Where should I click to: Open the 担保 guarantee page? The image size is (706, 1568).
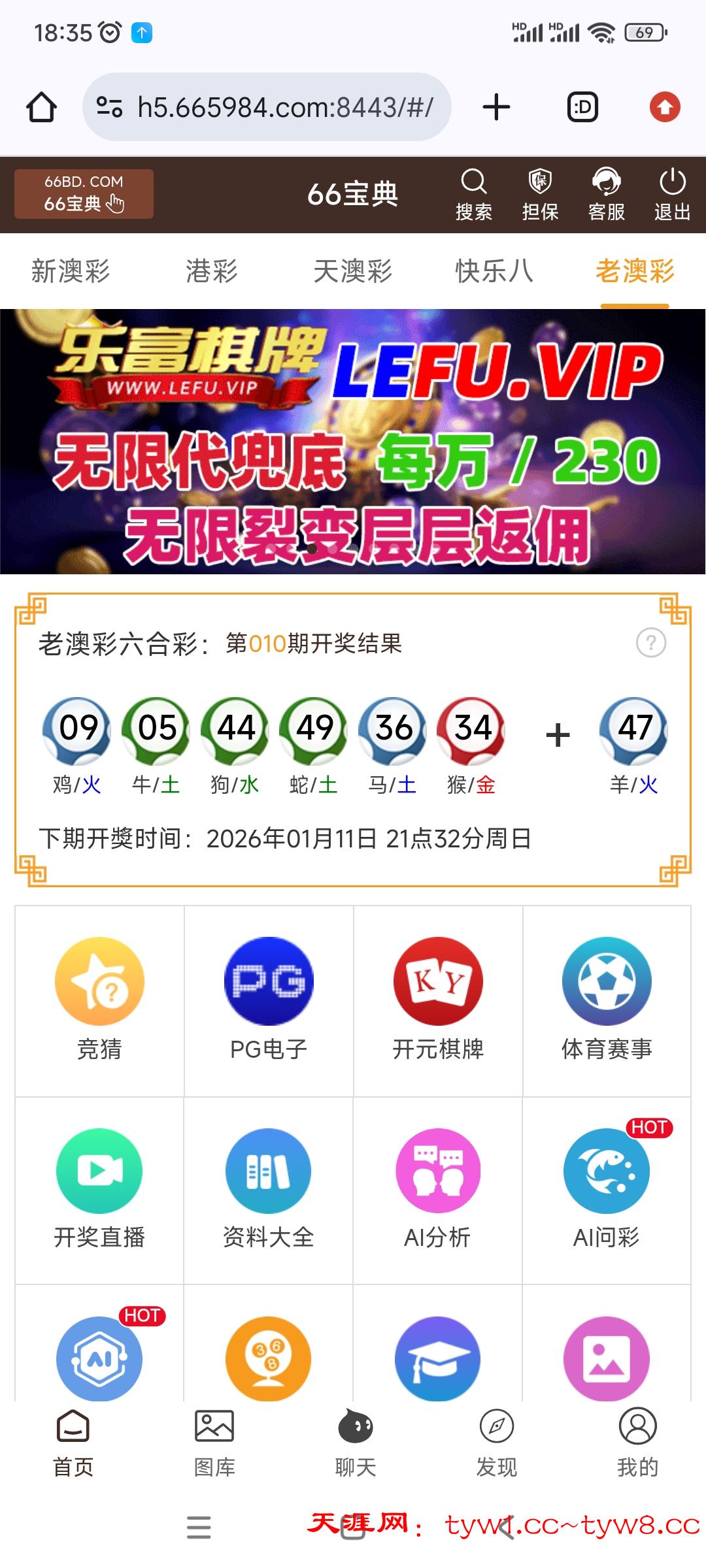tap(540, 194)
